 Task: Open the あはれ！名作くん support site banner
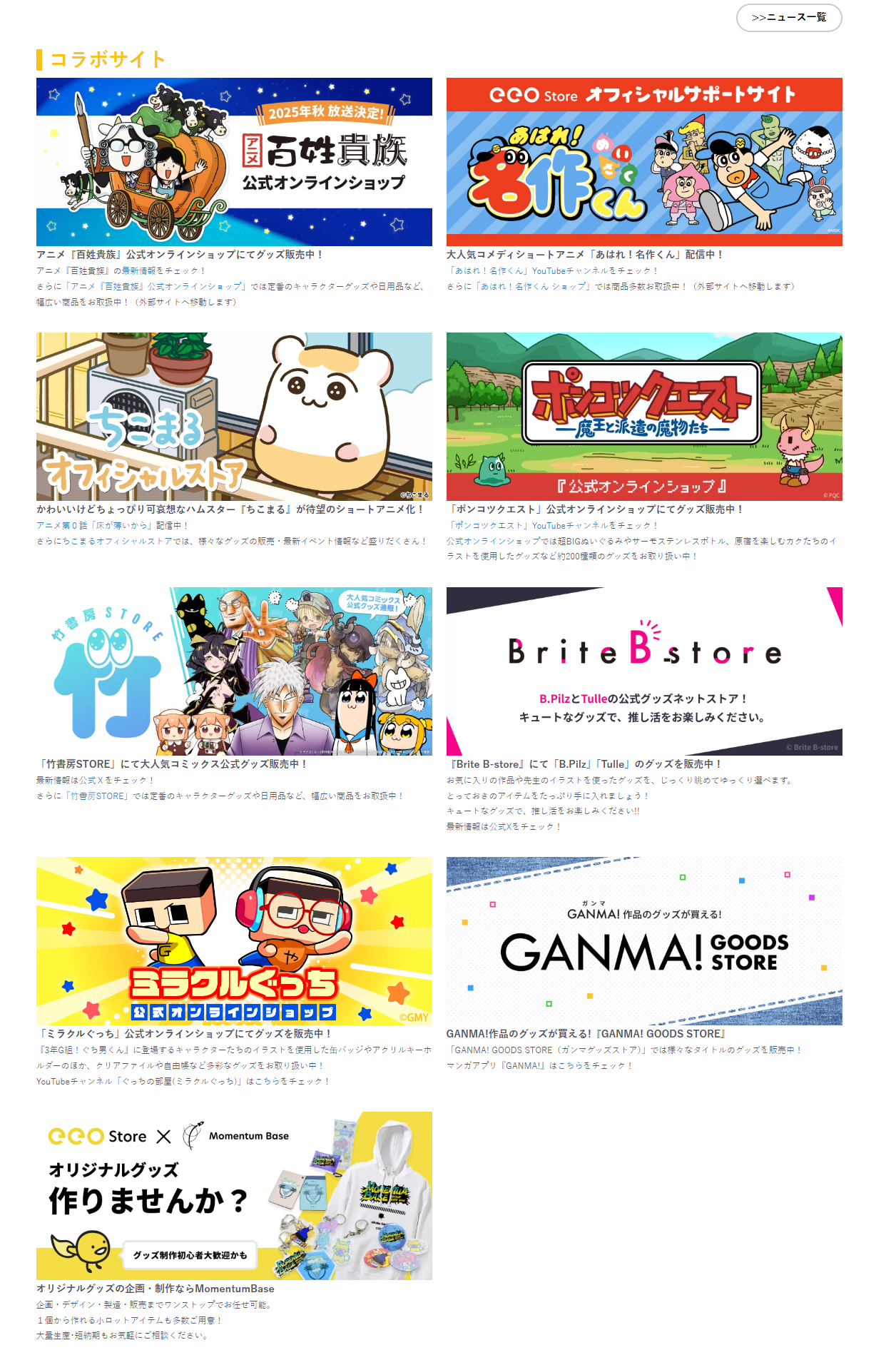(x=644, y=162)
